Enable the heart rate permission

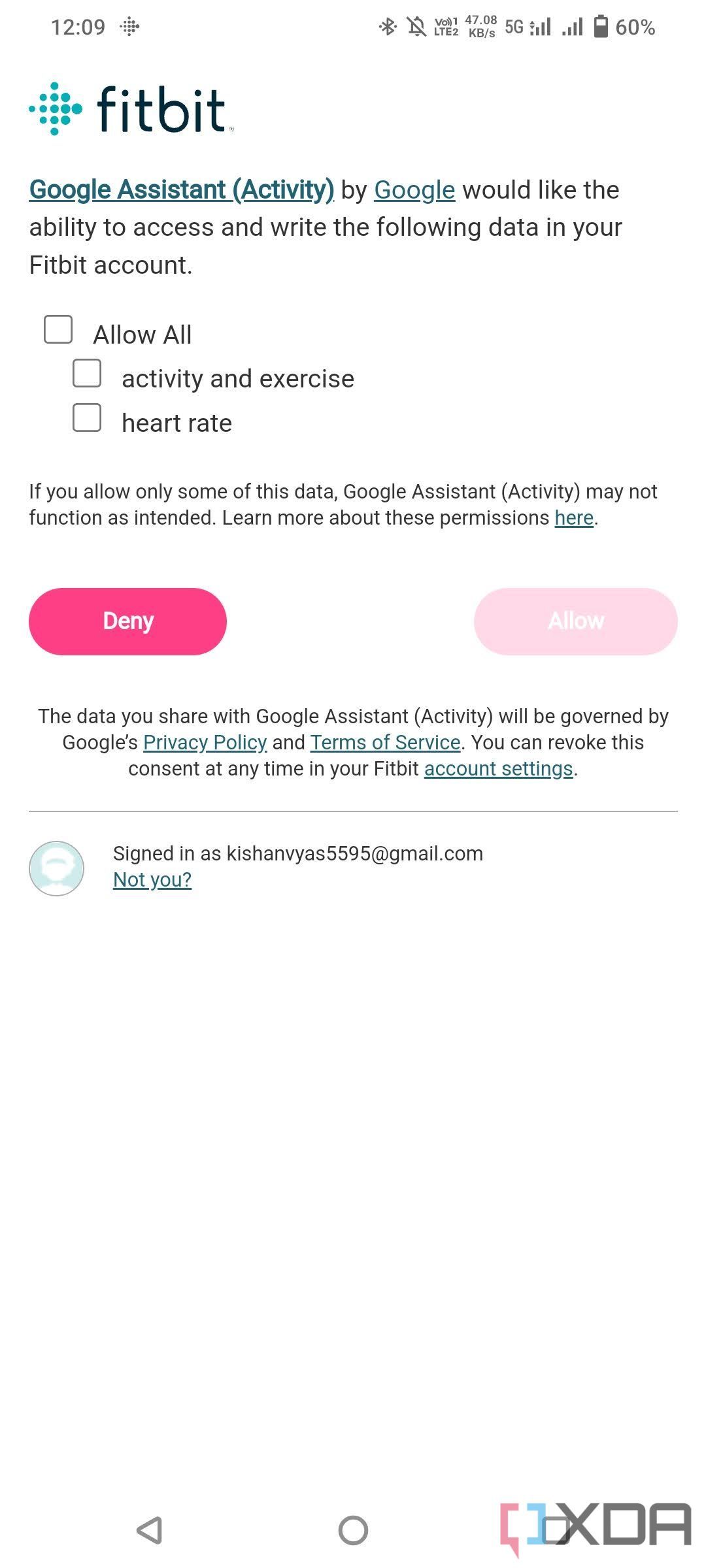[86, 419]
